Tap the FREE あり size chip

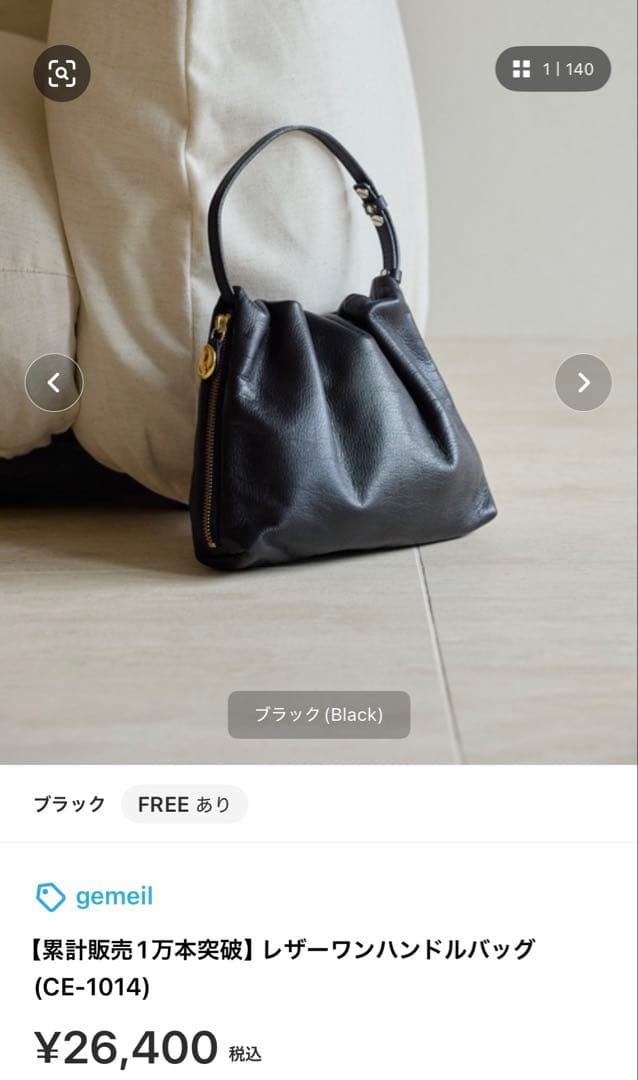184,804
